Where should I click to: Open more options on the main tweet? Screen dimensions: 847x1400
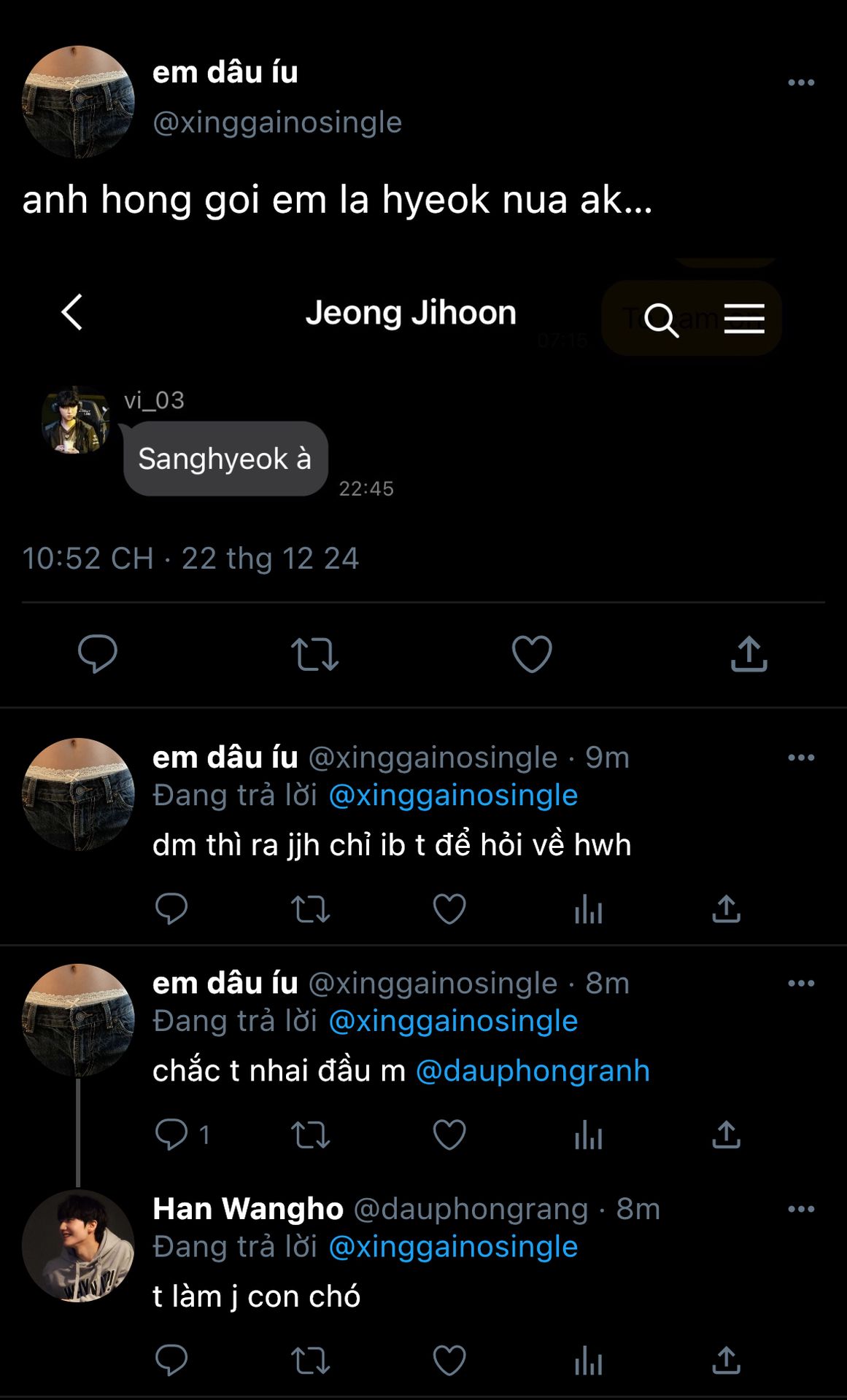click(x=800, y=82)
